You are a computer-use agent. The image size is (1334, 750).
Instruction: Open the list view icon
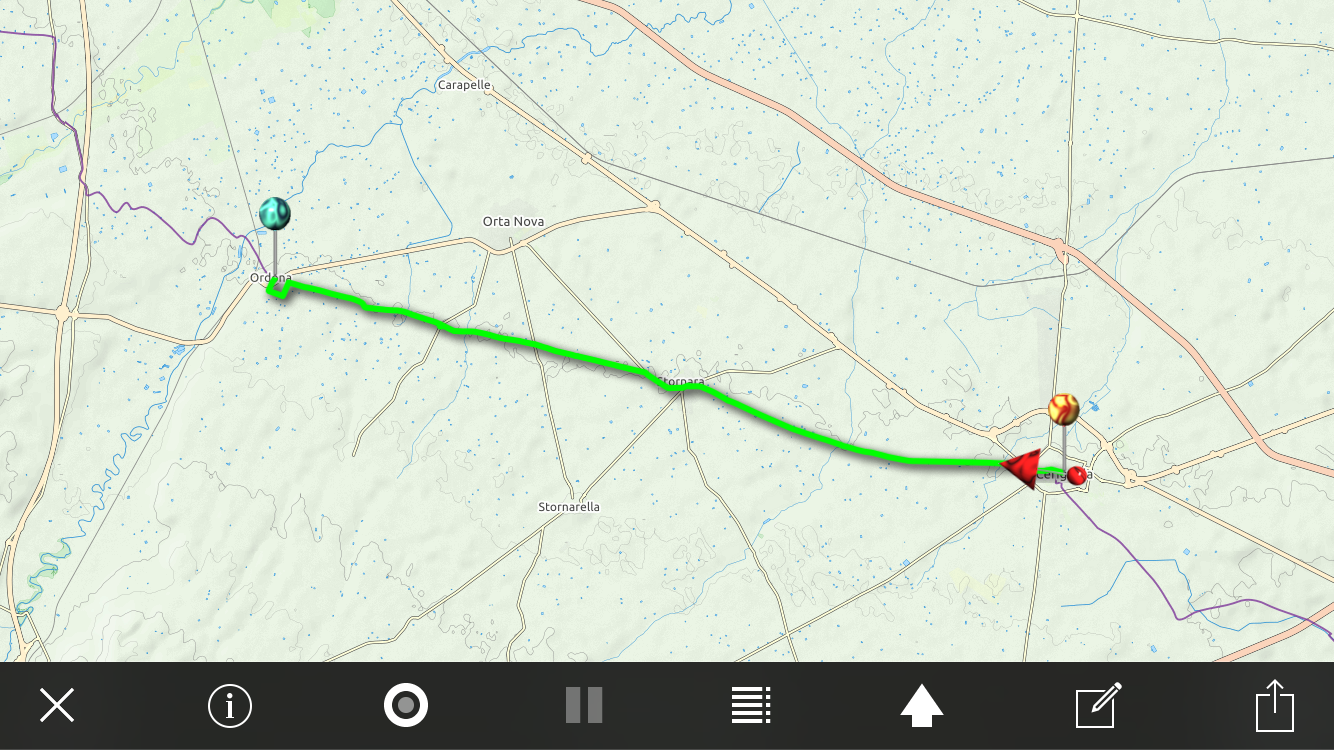click(751, 706)
